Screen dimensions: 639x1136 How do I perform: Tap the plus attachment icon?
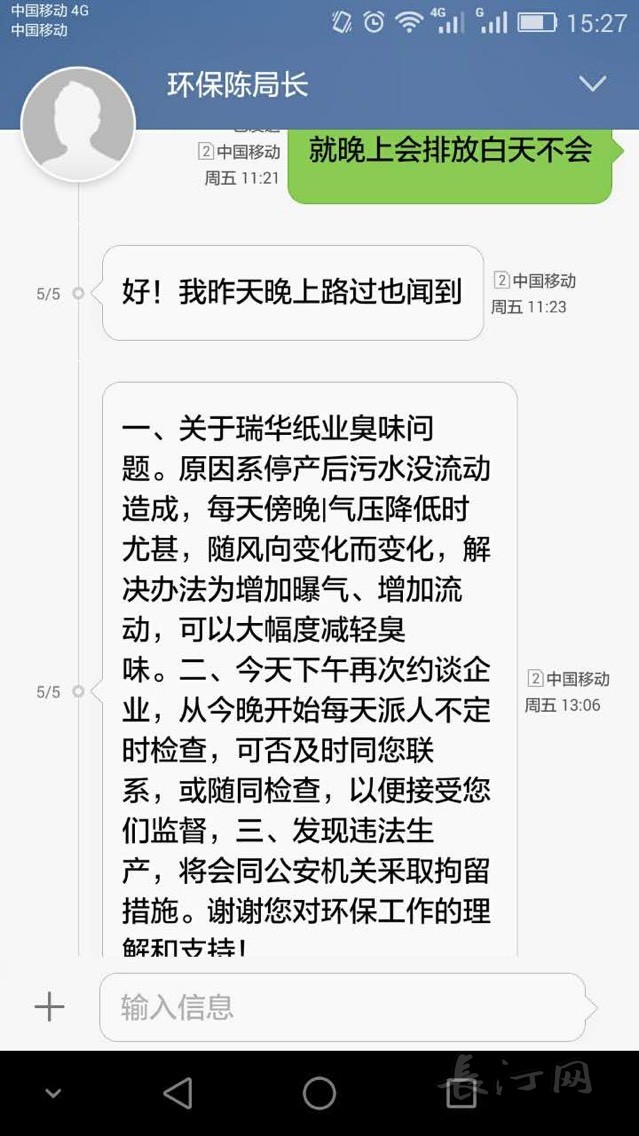pyautogui.click(x=49, y=1007)
